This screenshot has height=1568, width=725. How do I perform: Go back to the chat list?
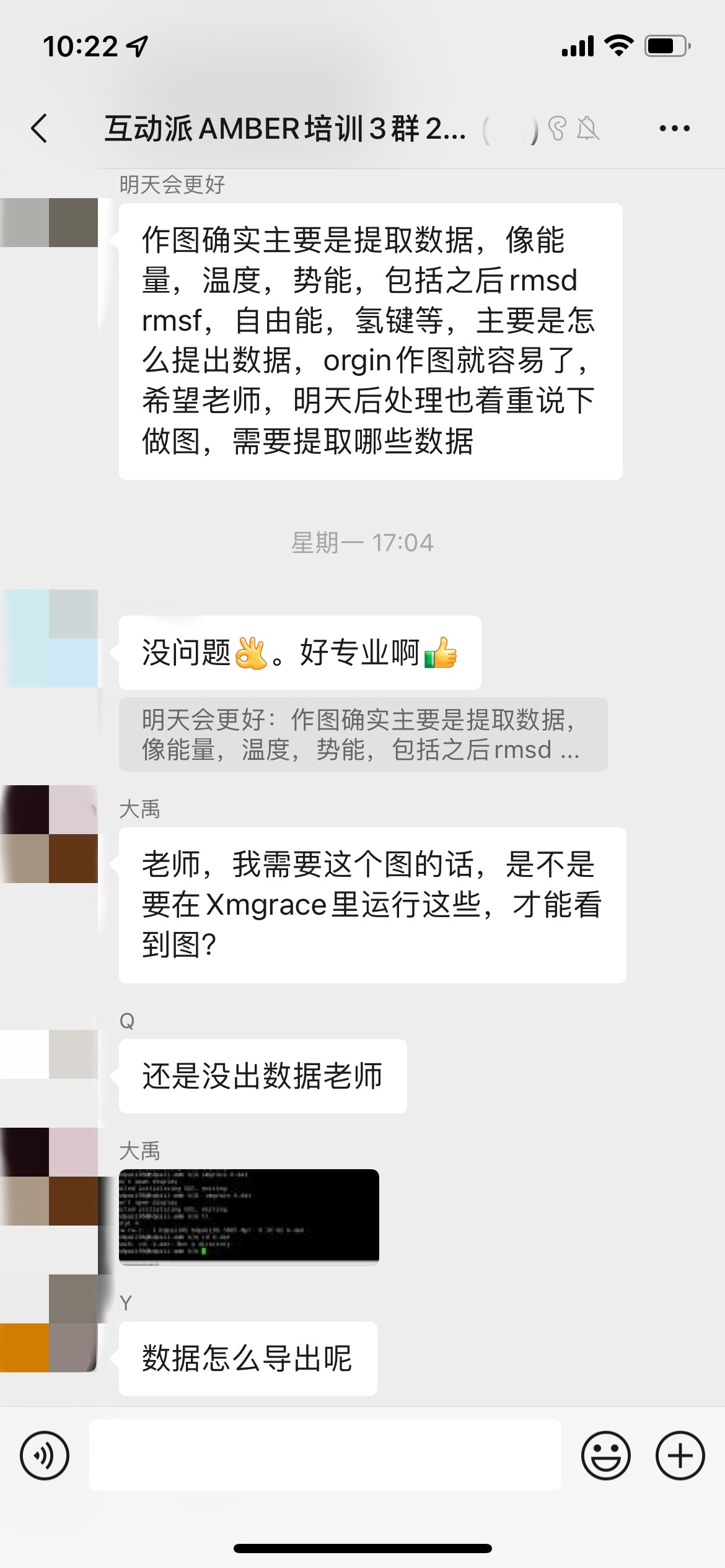(x=39, y=129)
